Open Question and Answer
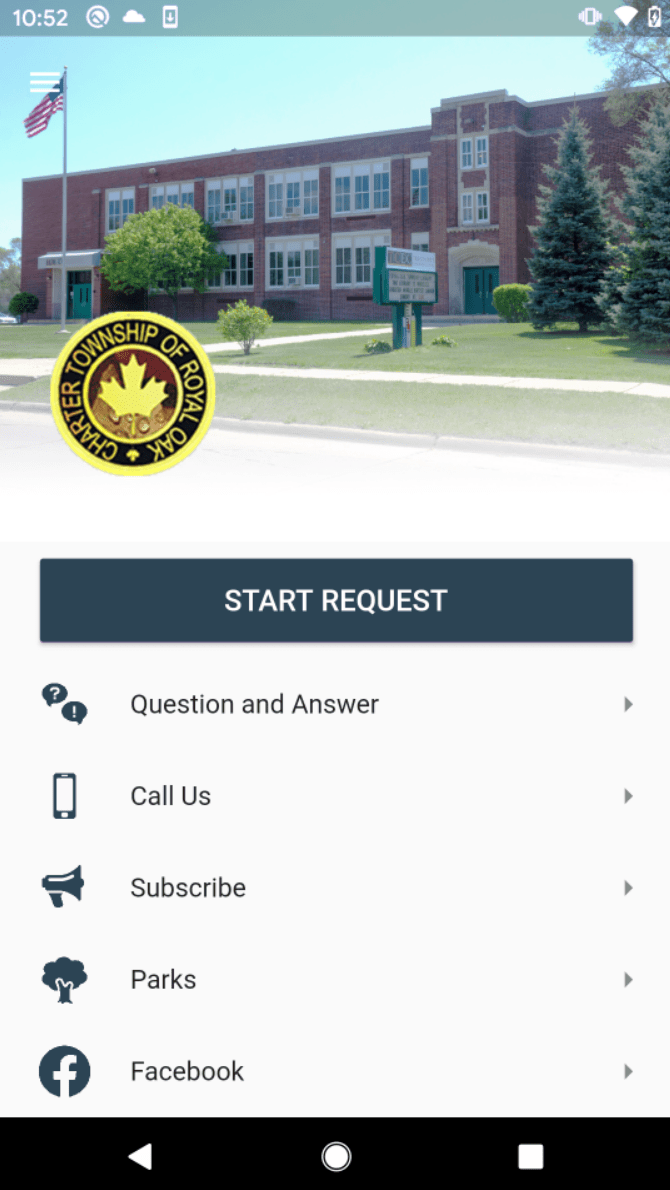 point(335,704)
